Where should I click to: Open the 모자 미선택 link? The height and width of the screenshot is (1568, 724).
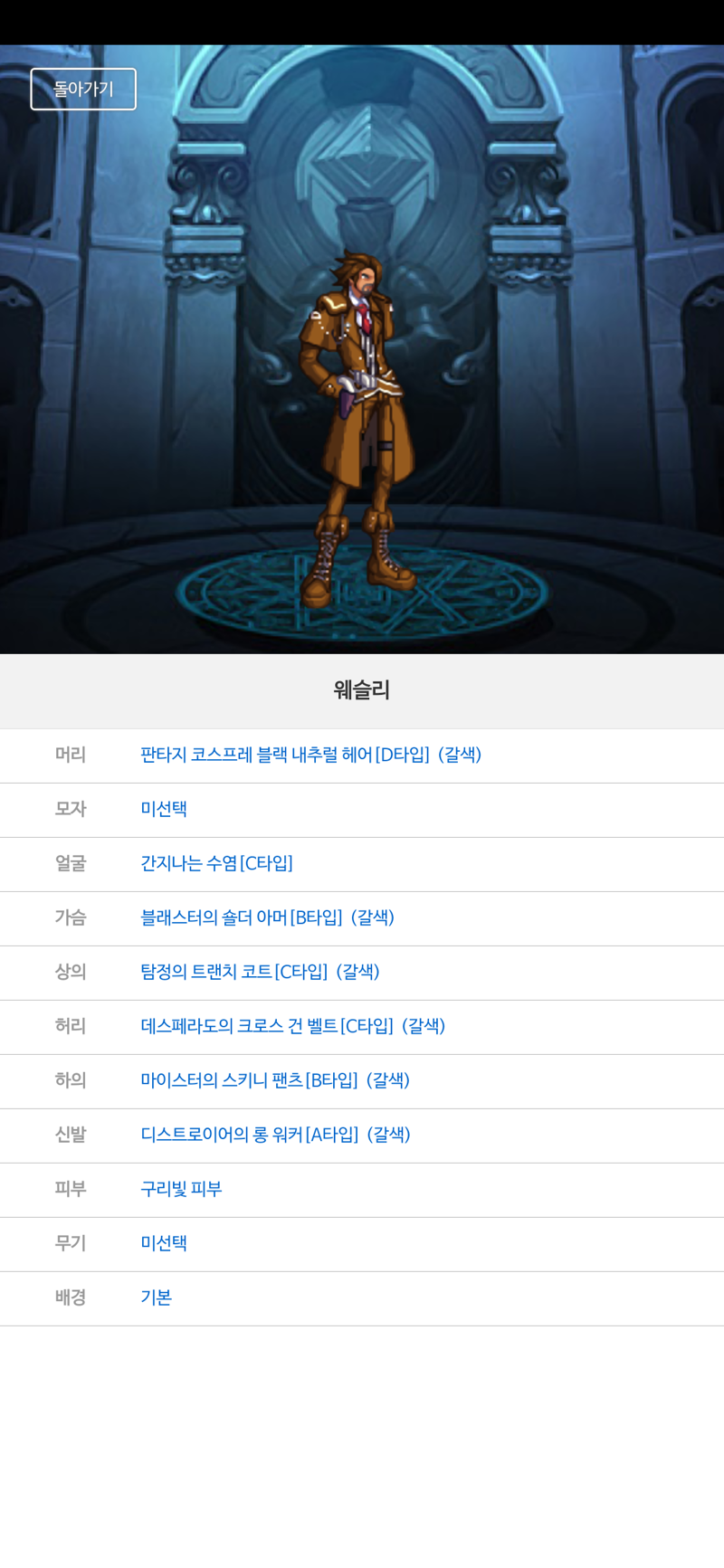pyautogui.click(x=164, y=809)
